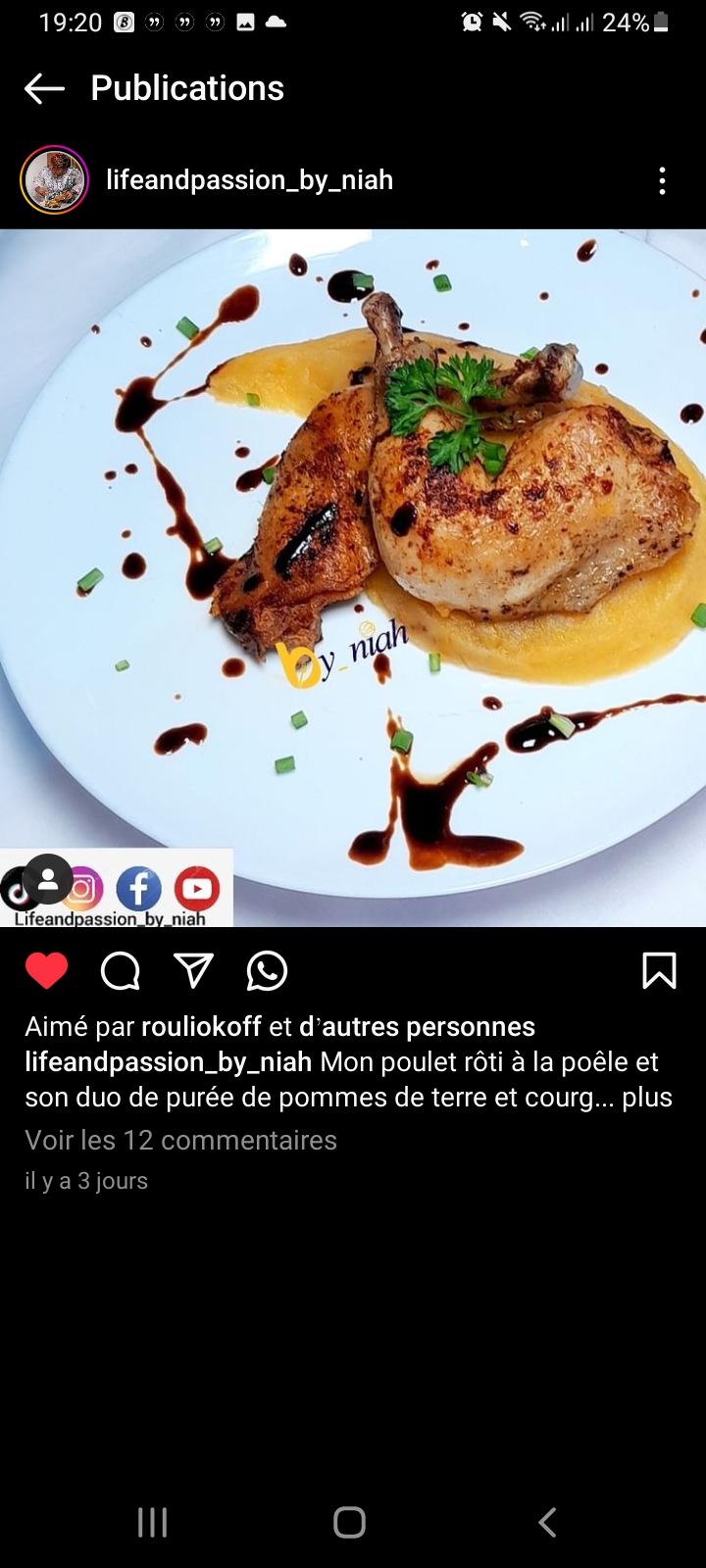The width and height of the screenshot is (706, 1568).
Task: Unlike this post with the red heart
Action: [46, 971]
